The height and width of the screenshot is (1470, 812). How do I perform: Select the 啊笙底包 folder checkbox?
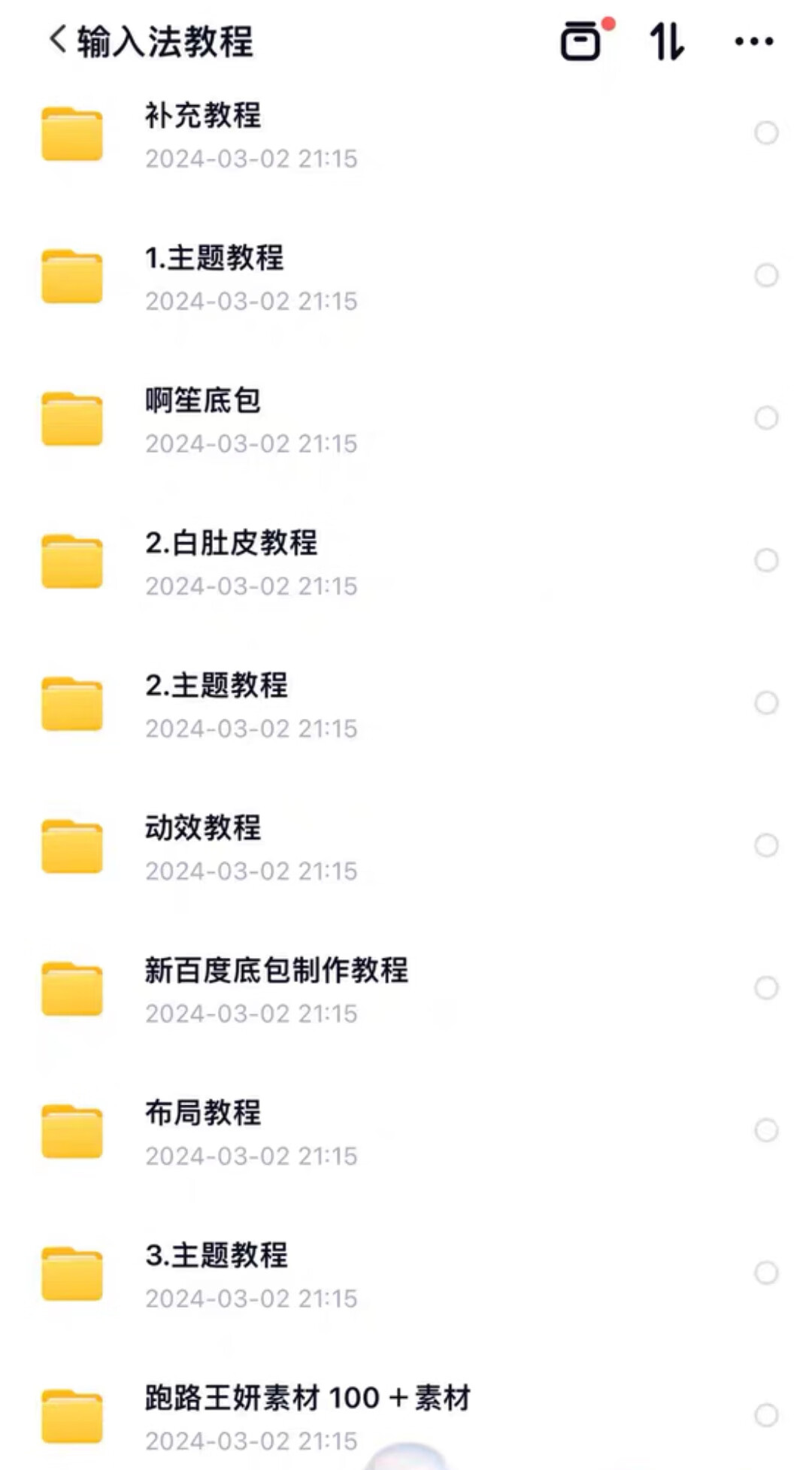point(766,418)
